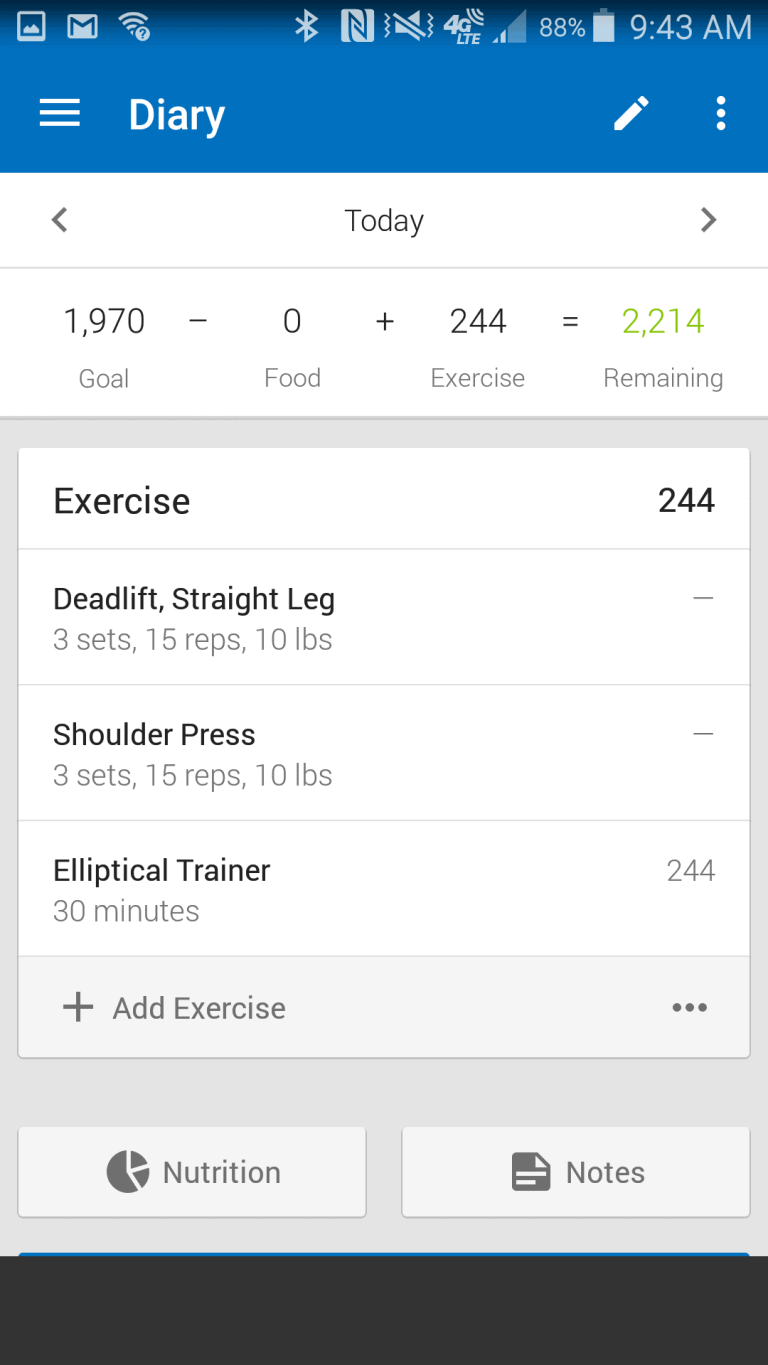
Task: Open the Elliptical Trainer entry
Action: pos(384,889)
